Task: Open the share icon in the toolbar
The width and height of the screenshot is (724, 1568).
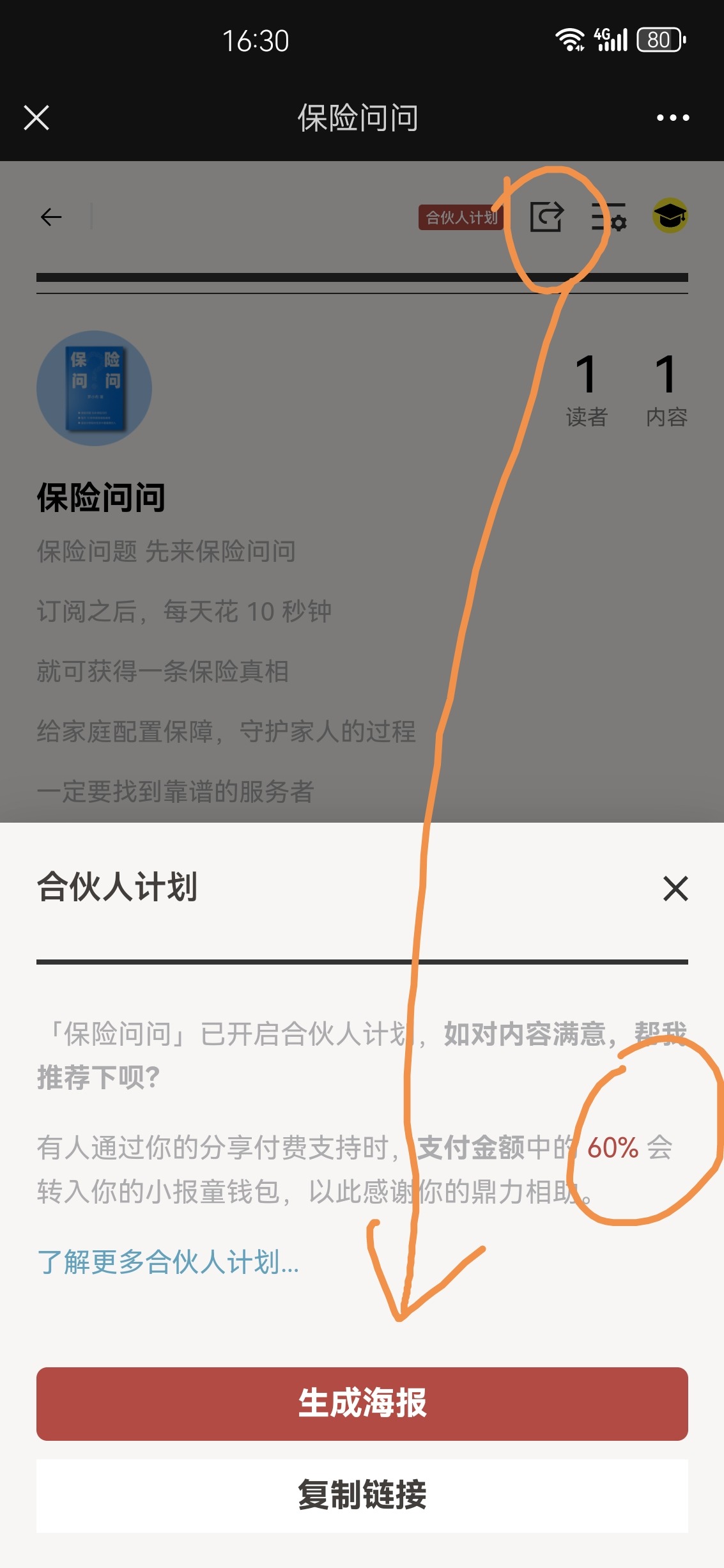Action: pyautogui.click(x=547, y=217)
